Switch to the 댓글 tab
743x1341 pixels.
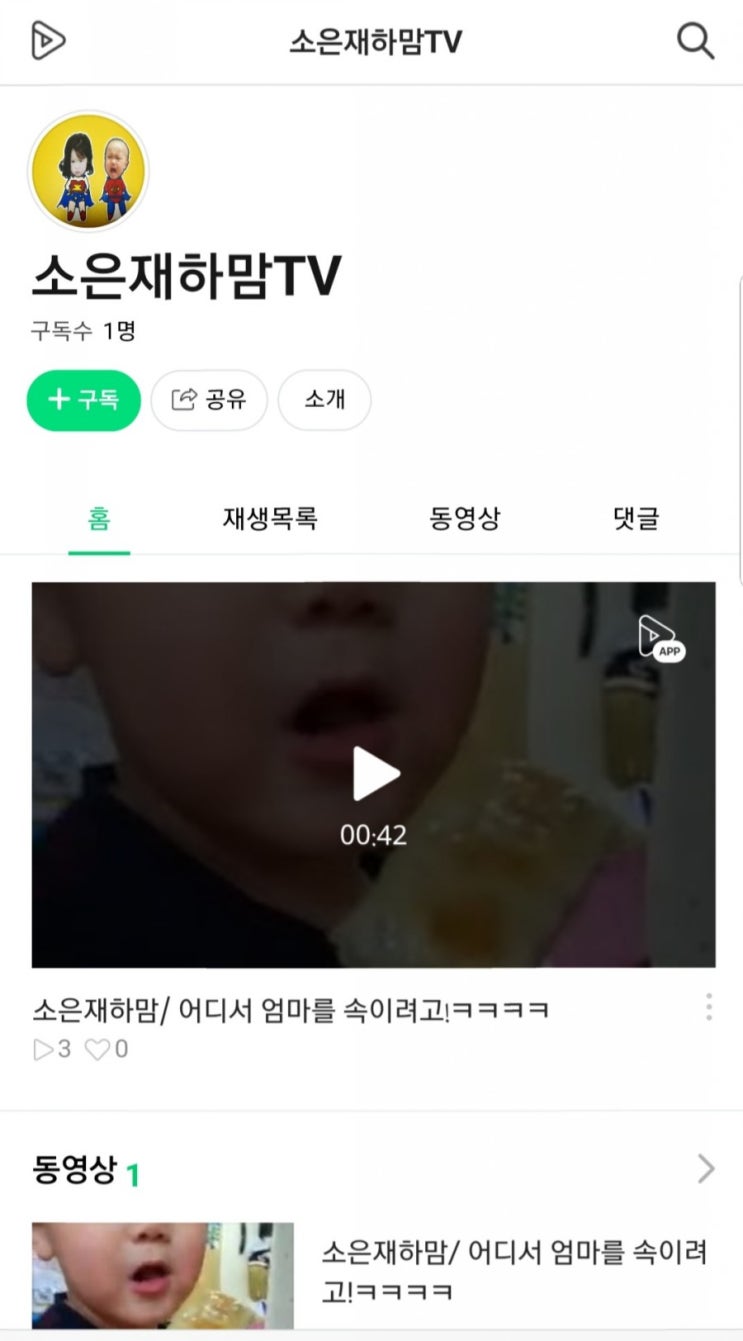pyautogui.click(x=636, y=519)
